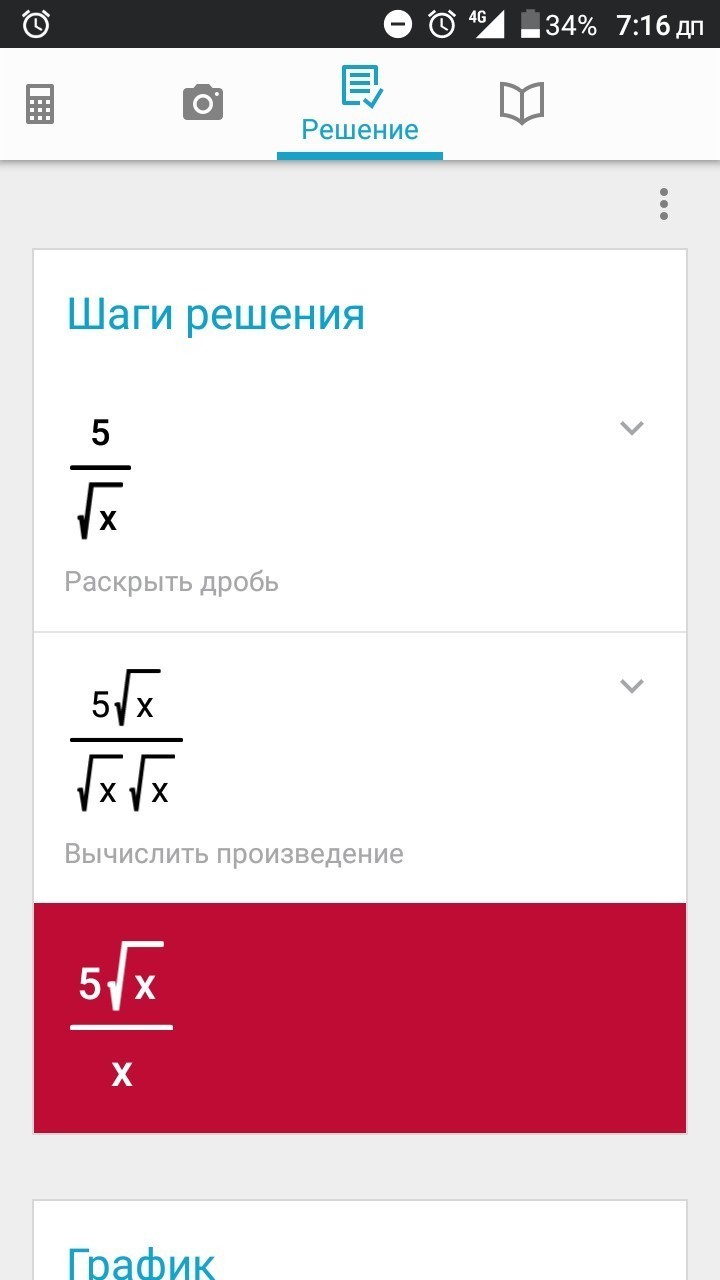This screenshot has width=720, height=1280.
Task: Select the Решение tab
Action: [x=360, y=105]
